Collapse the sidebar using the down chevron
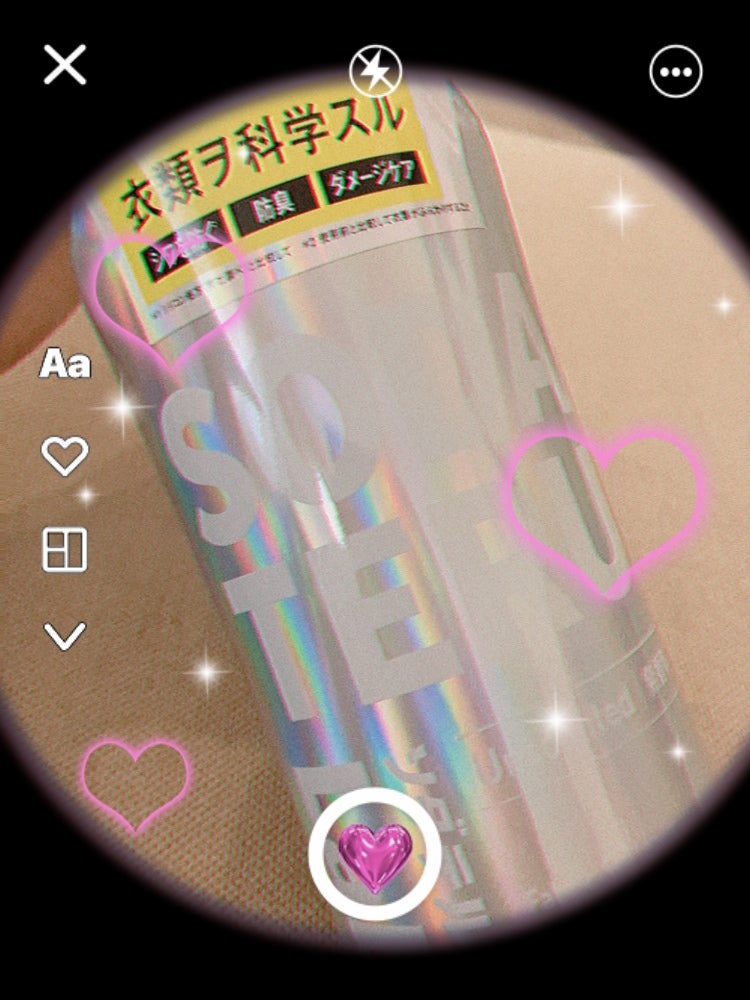 point(64,632)
